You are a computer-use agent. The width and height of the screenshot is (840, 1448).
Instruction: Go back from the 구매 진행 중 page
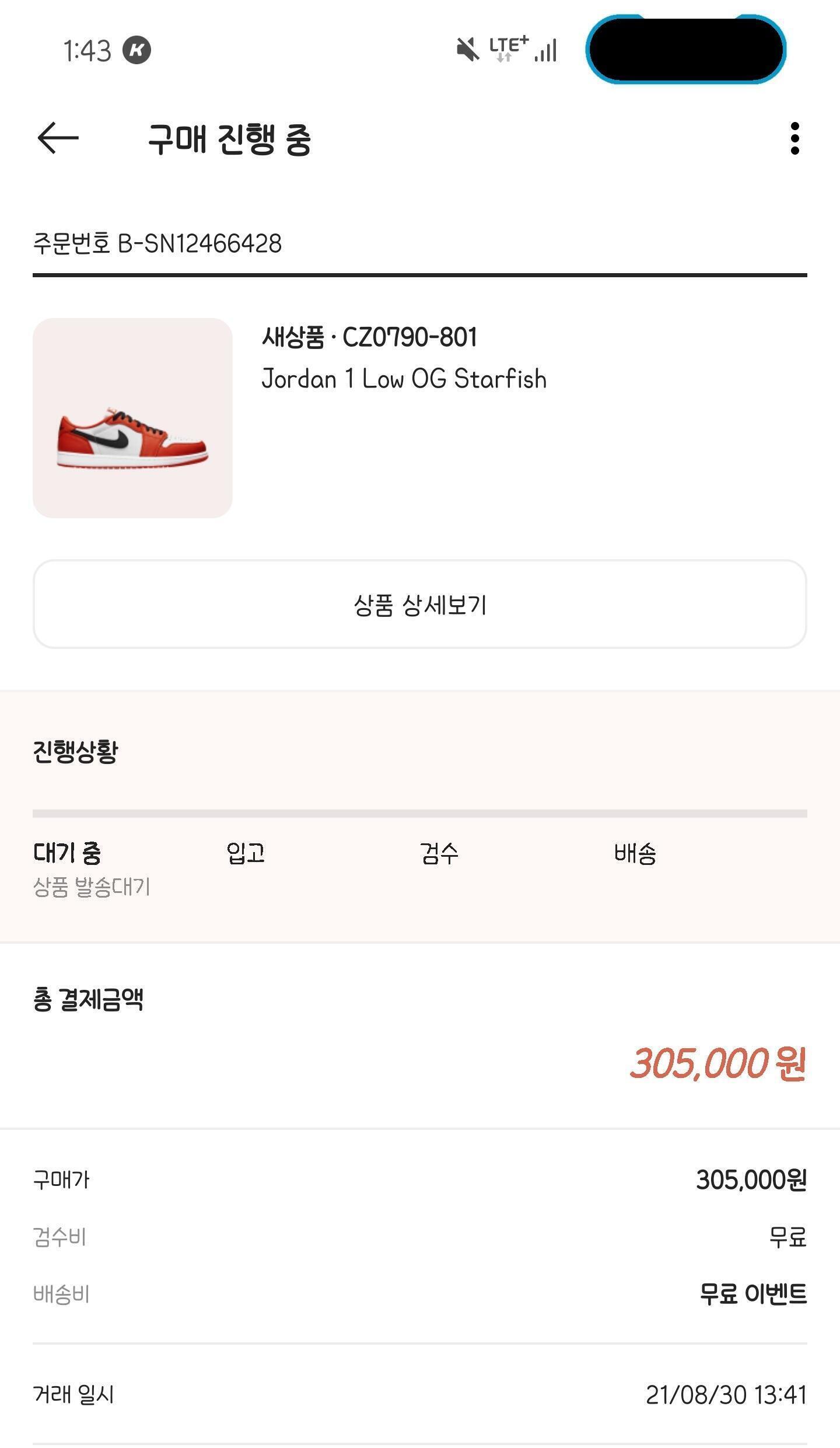58,138
